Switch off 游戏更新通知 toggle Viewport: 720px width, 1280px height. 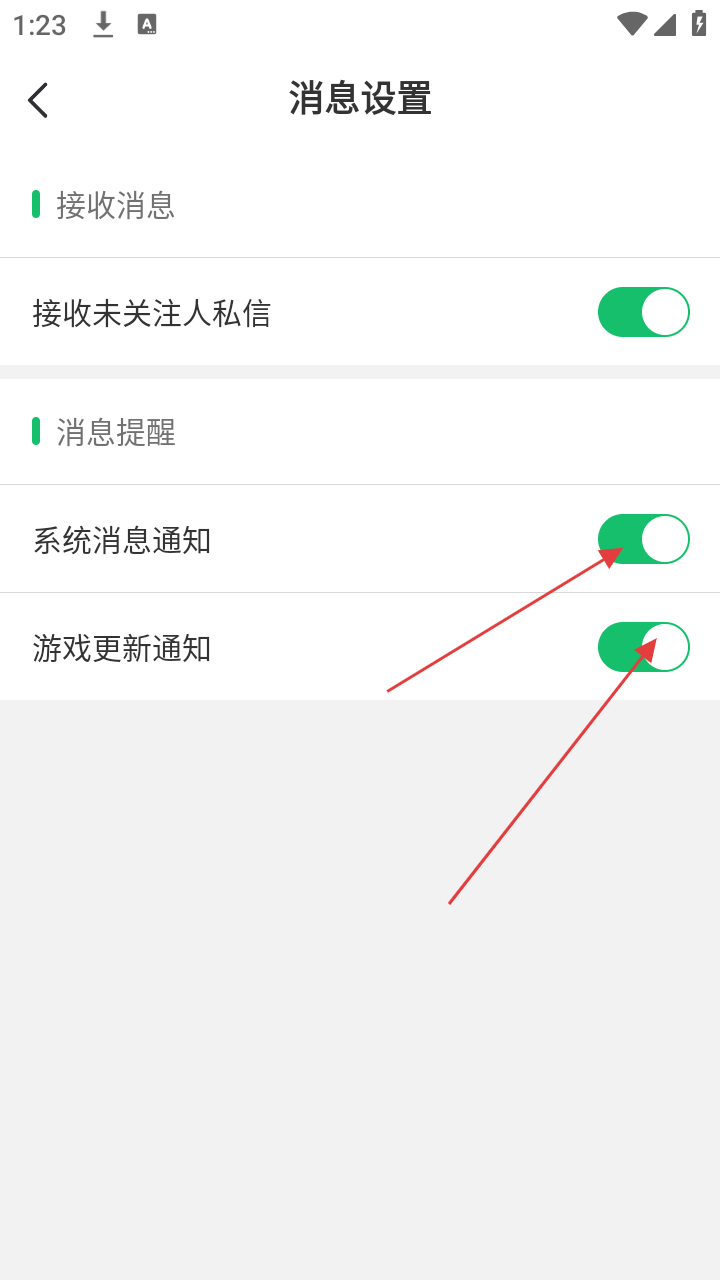point(643,647)
